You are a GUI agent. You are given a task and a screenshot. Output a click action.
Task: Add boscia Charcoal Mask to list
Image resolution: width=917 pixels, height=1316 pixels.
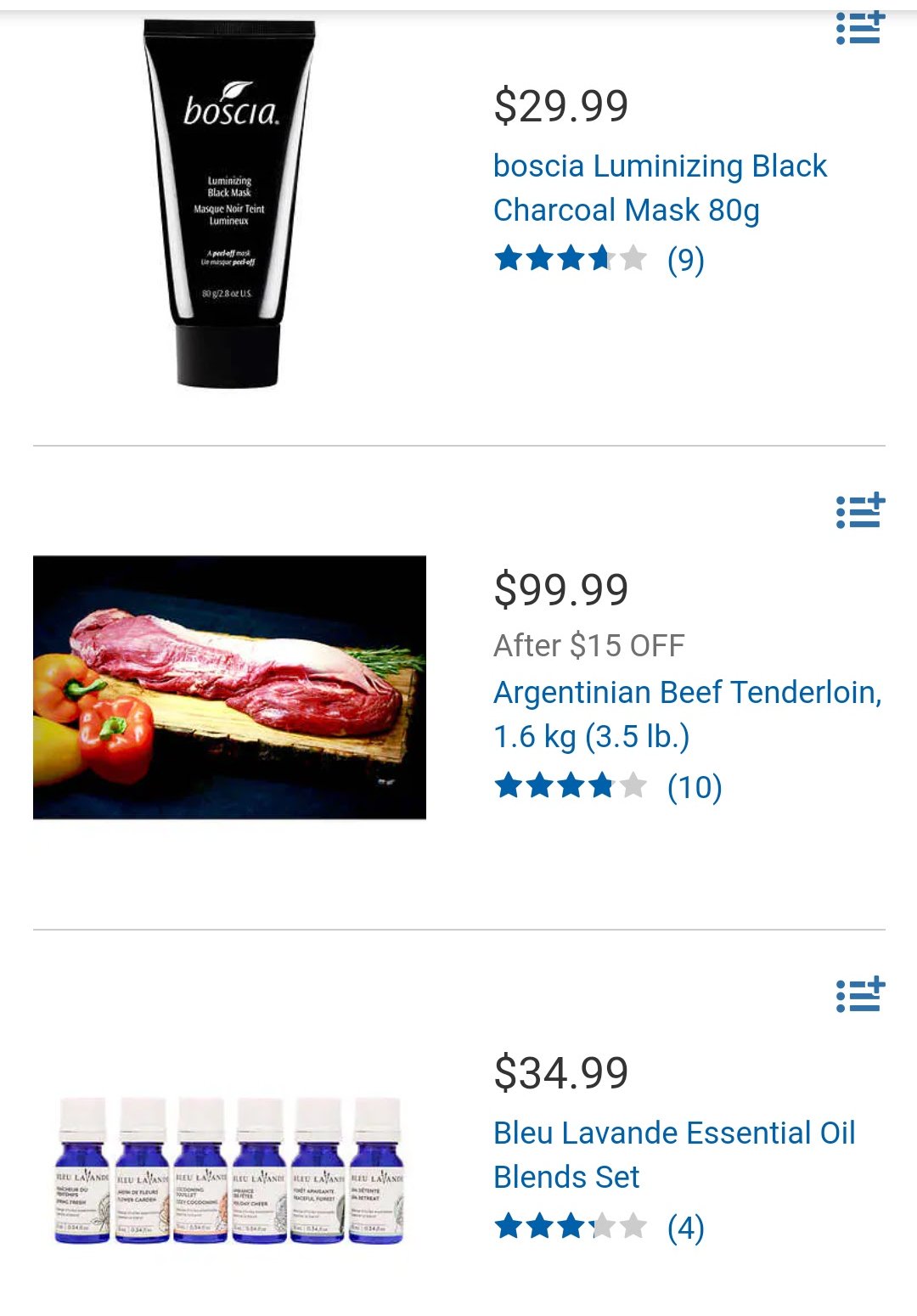(859, 30)
